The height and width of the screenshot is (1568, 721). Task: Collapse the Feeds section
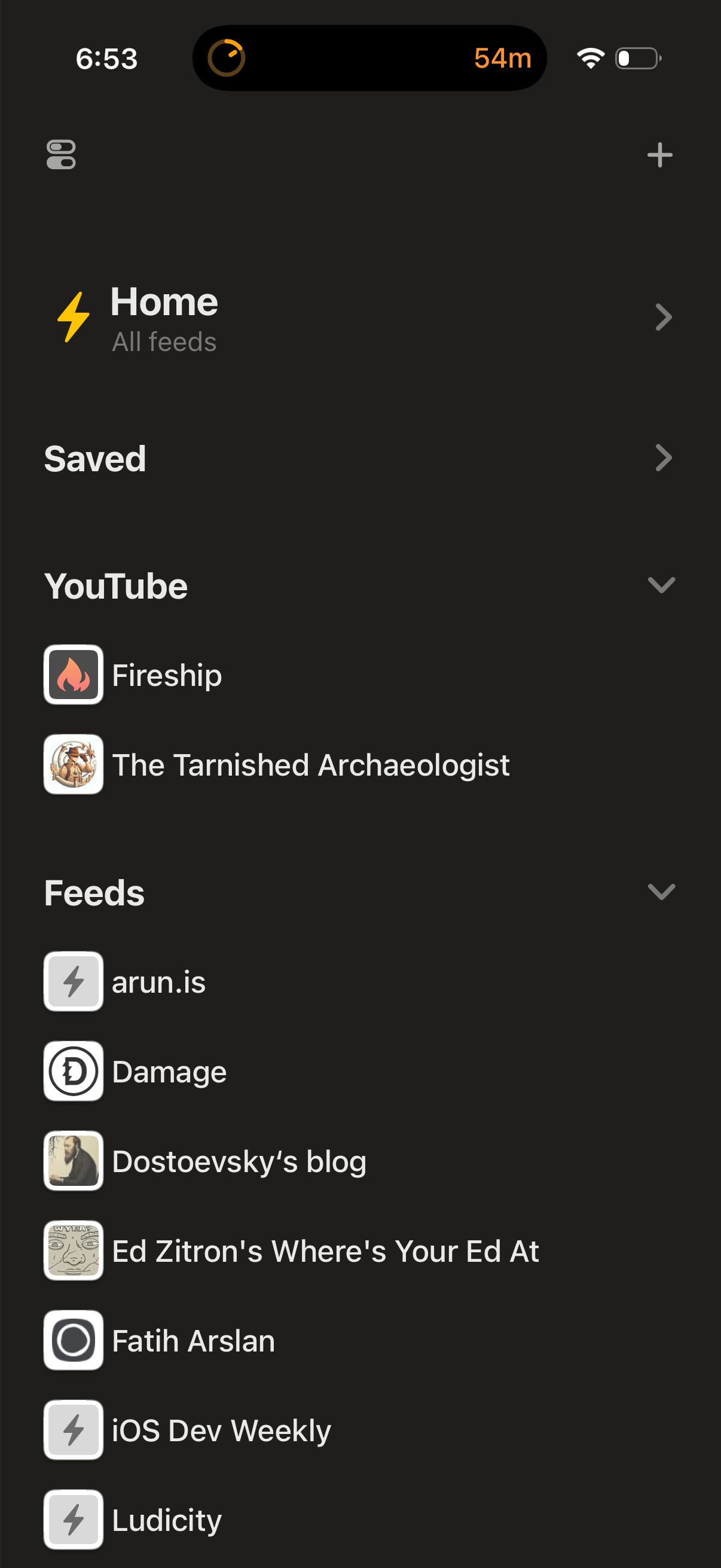(x=662, y=892)
